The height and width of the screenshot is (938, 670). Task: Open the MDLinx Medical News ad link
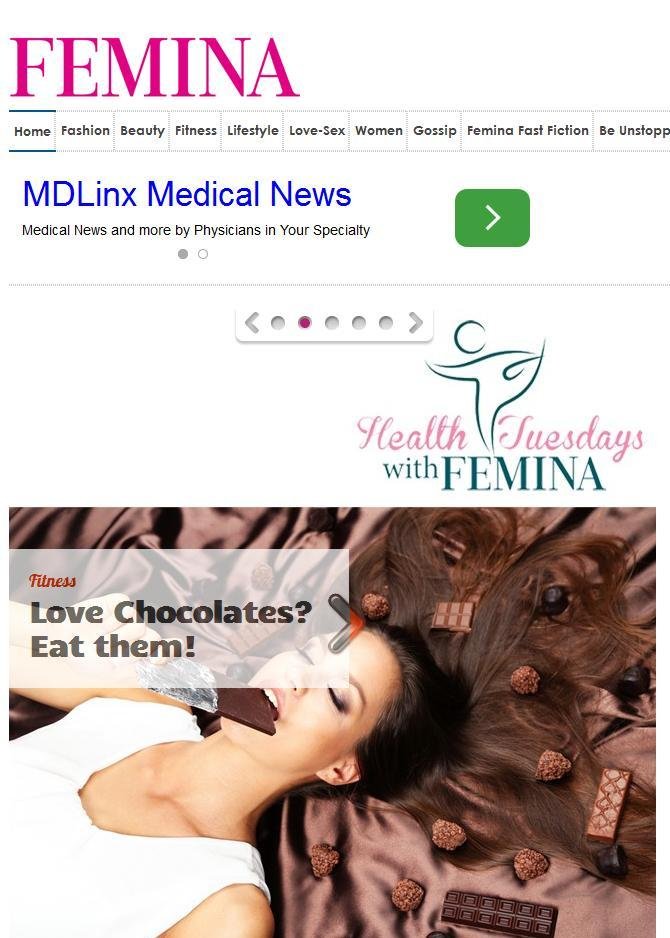pyautogui.click(x=187, y=194)
